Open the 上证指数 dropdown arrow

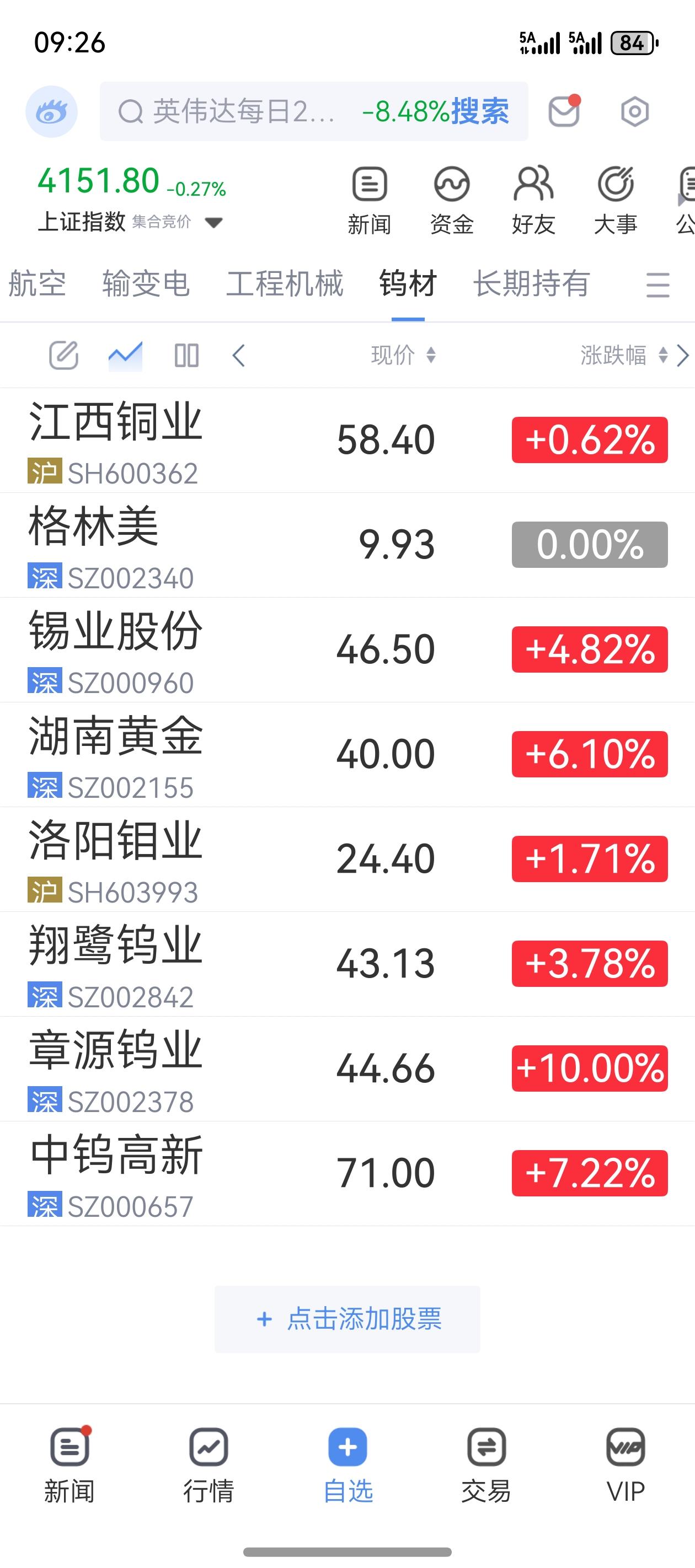(214, 223)
